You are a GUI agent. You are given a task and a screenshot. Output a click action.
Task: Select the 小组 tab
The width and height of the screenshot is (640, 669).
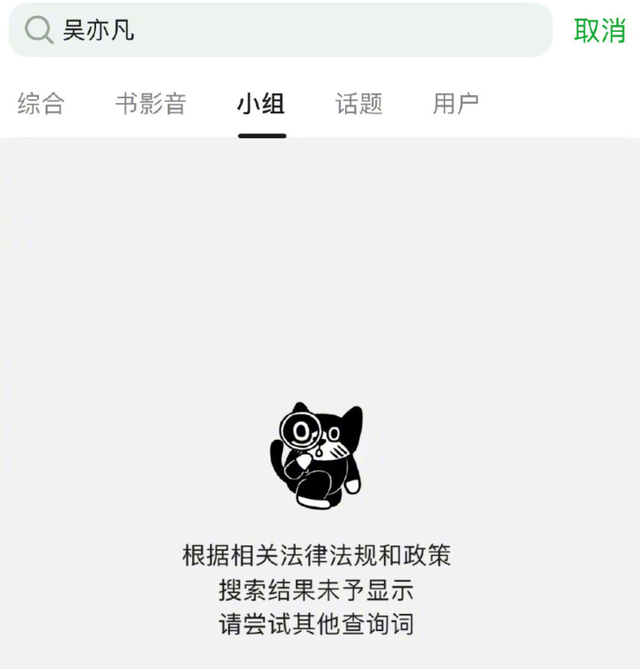[x=261, y=104]
